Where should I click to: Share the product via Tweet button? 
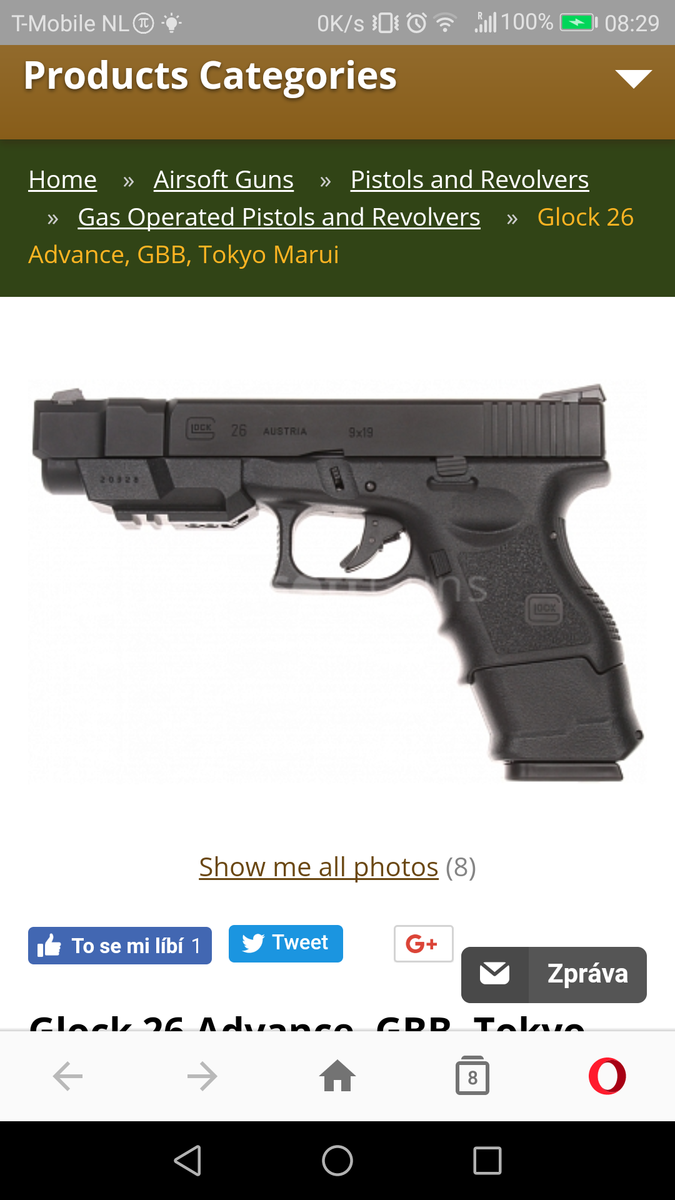click(x=285, y=944)
